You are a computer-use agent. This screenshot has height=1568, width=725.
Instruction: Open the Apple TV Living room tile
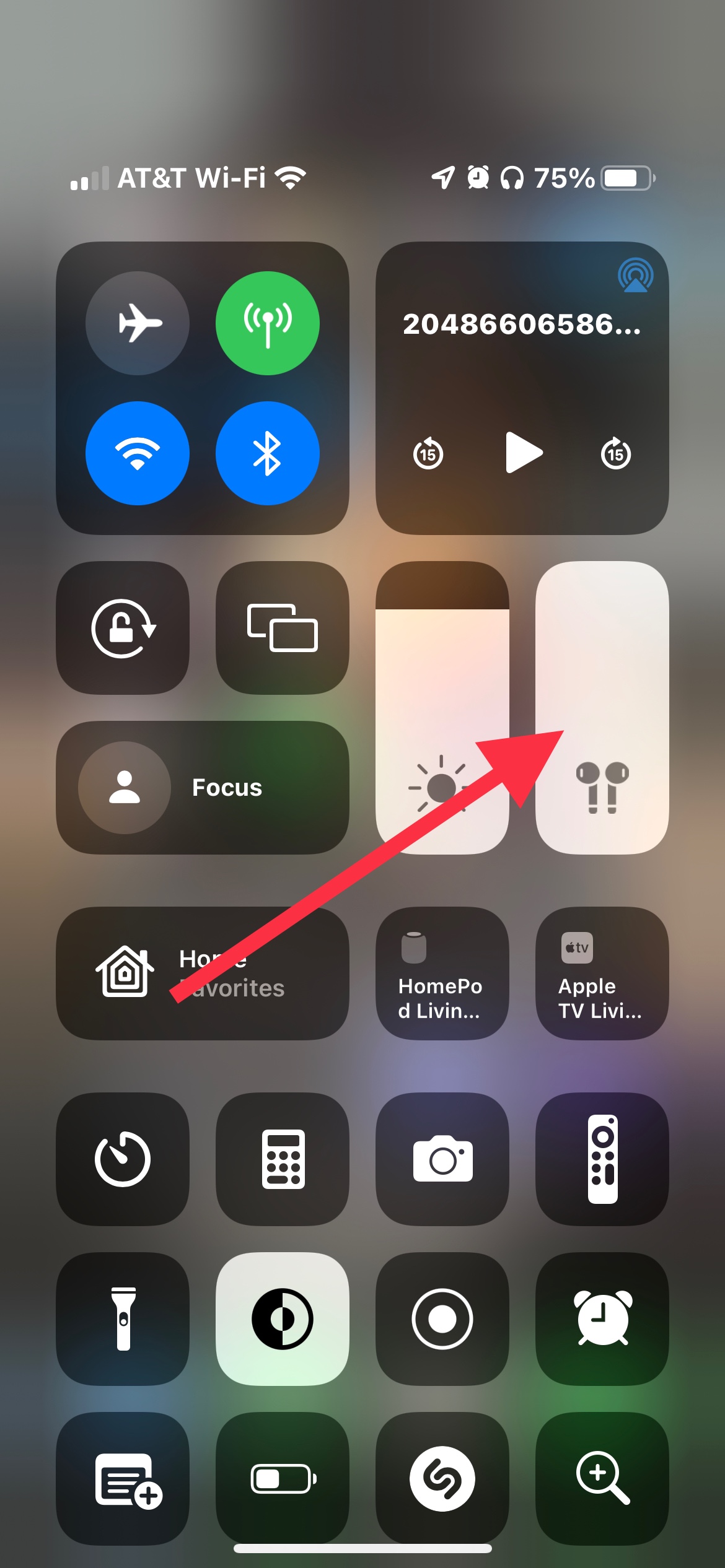(x=602, y=973)
